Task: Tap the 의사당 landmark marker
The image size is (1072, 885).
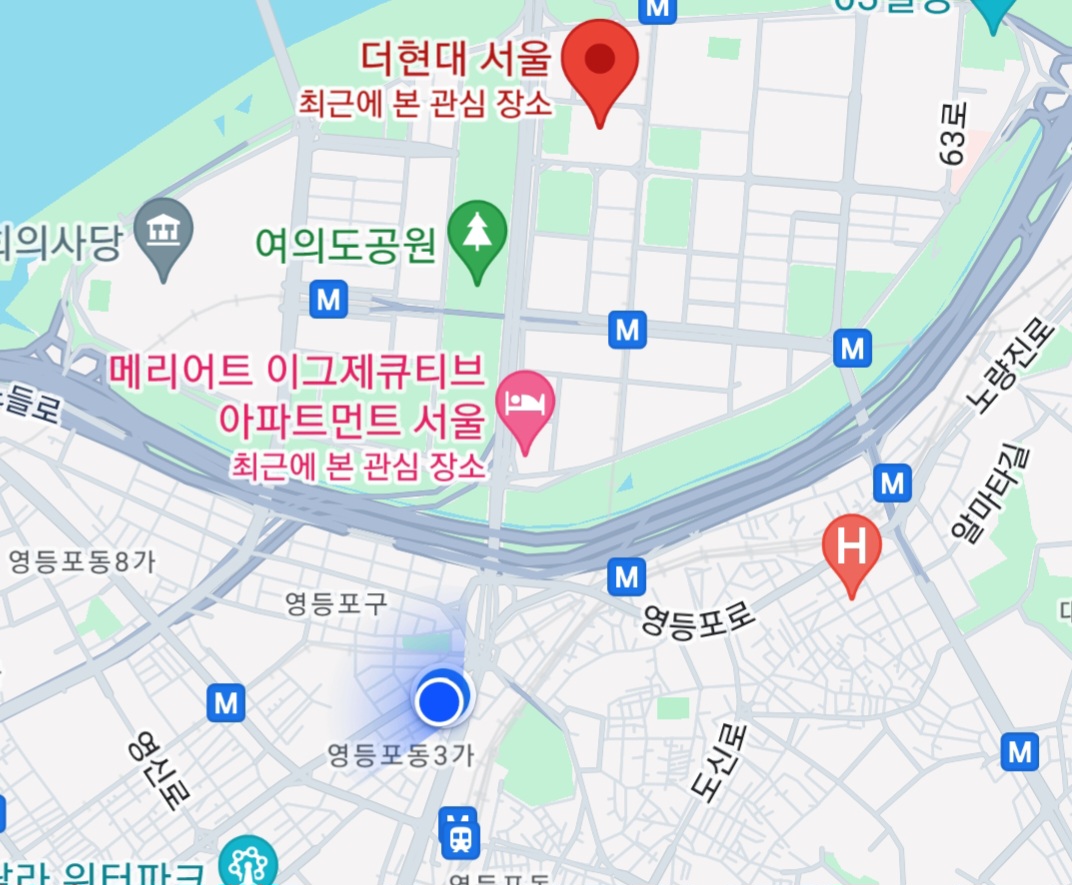Action: click(164, 231)
